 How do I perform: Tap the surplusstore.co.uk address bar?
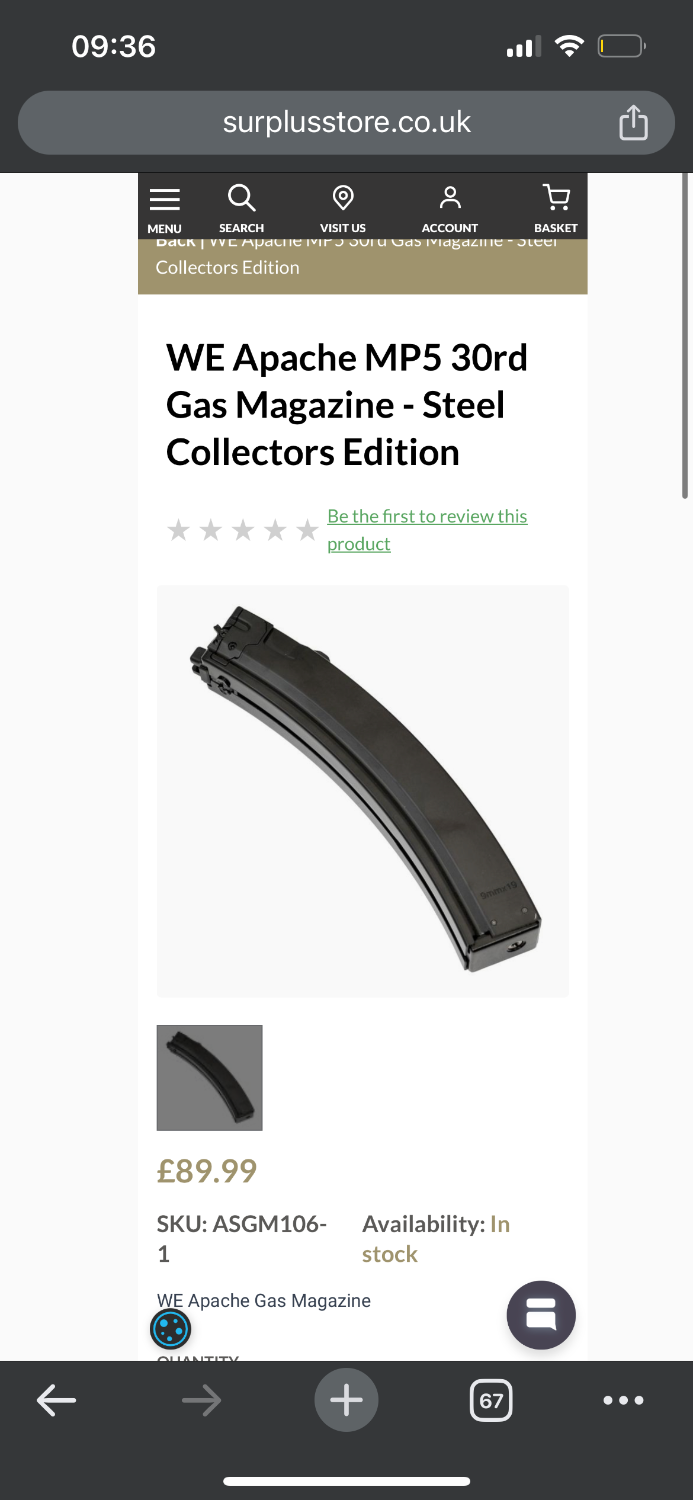tap(346, 123)
